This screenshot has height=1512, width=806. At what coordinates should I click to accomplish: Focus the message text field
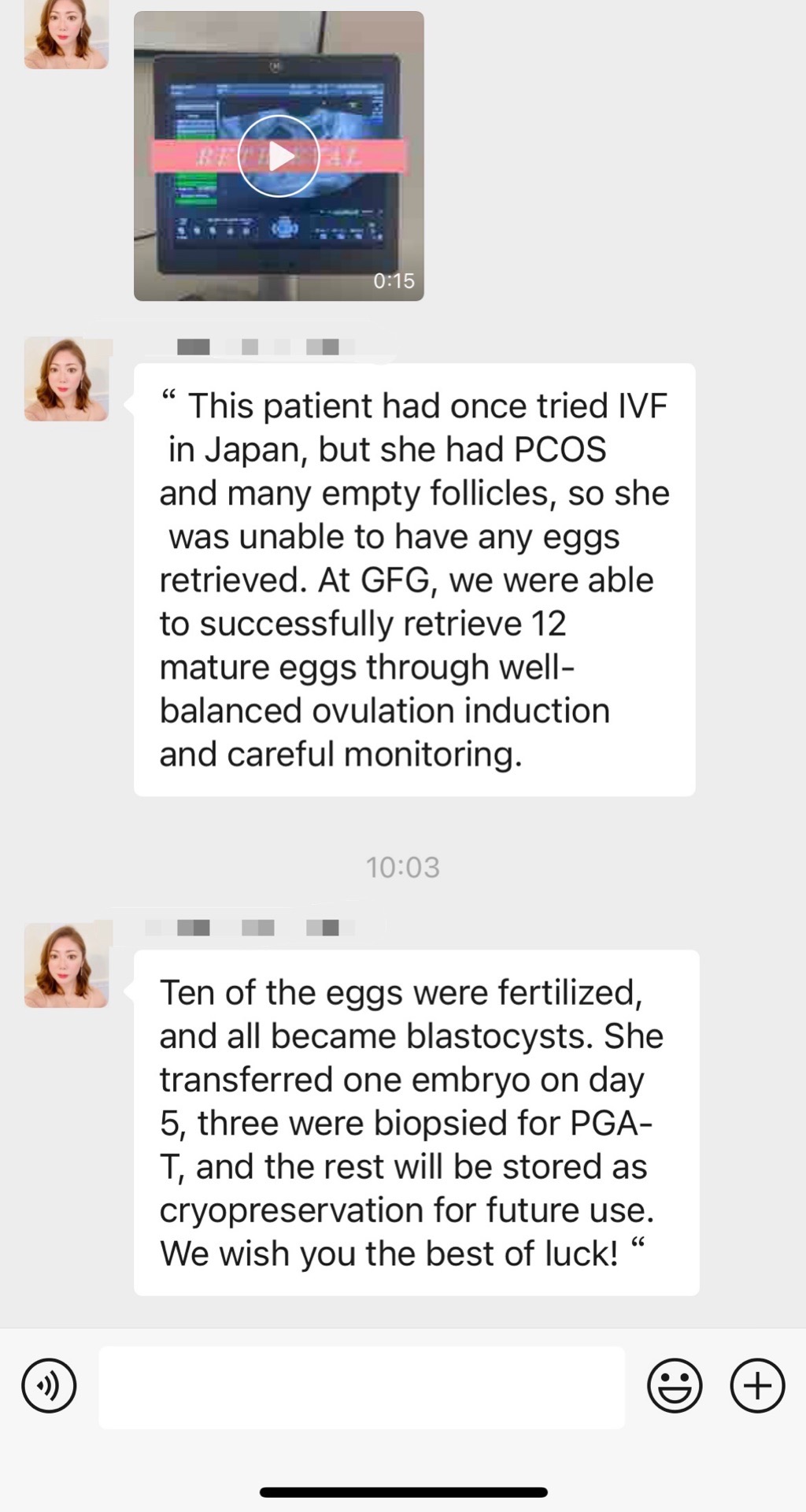pyautogui.click(x=361, y=1387)
